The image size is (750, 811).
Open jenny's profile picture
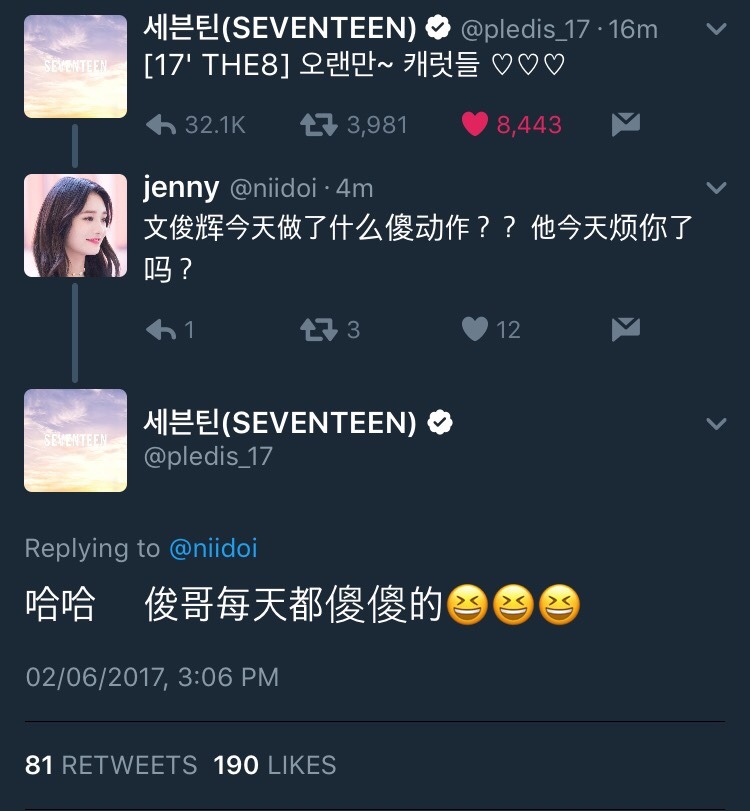[75, 226]
